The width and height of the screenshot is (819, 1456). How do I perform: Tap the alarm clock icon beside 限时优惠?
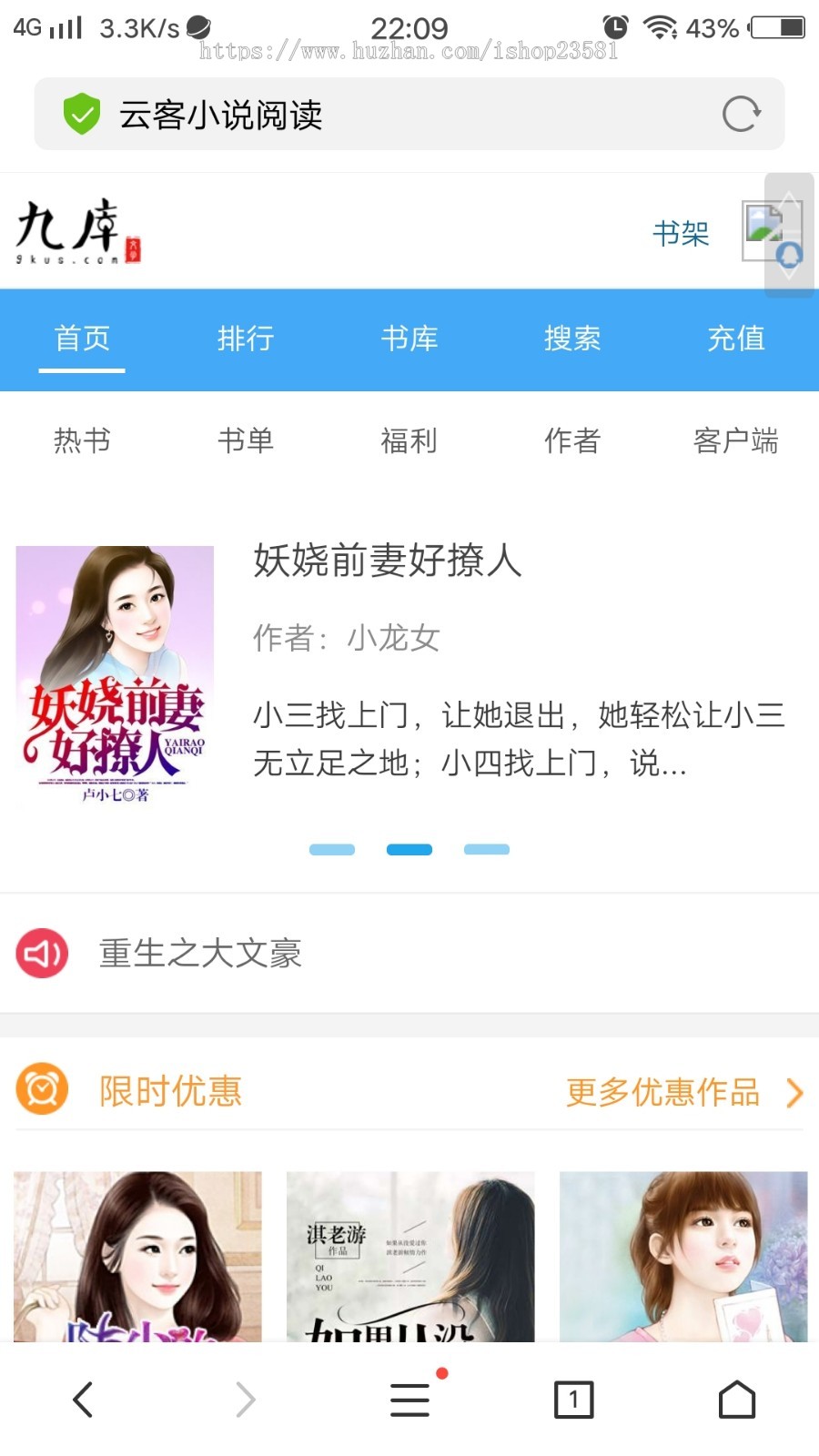(x=41, y=1090)
